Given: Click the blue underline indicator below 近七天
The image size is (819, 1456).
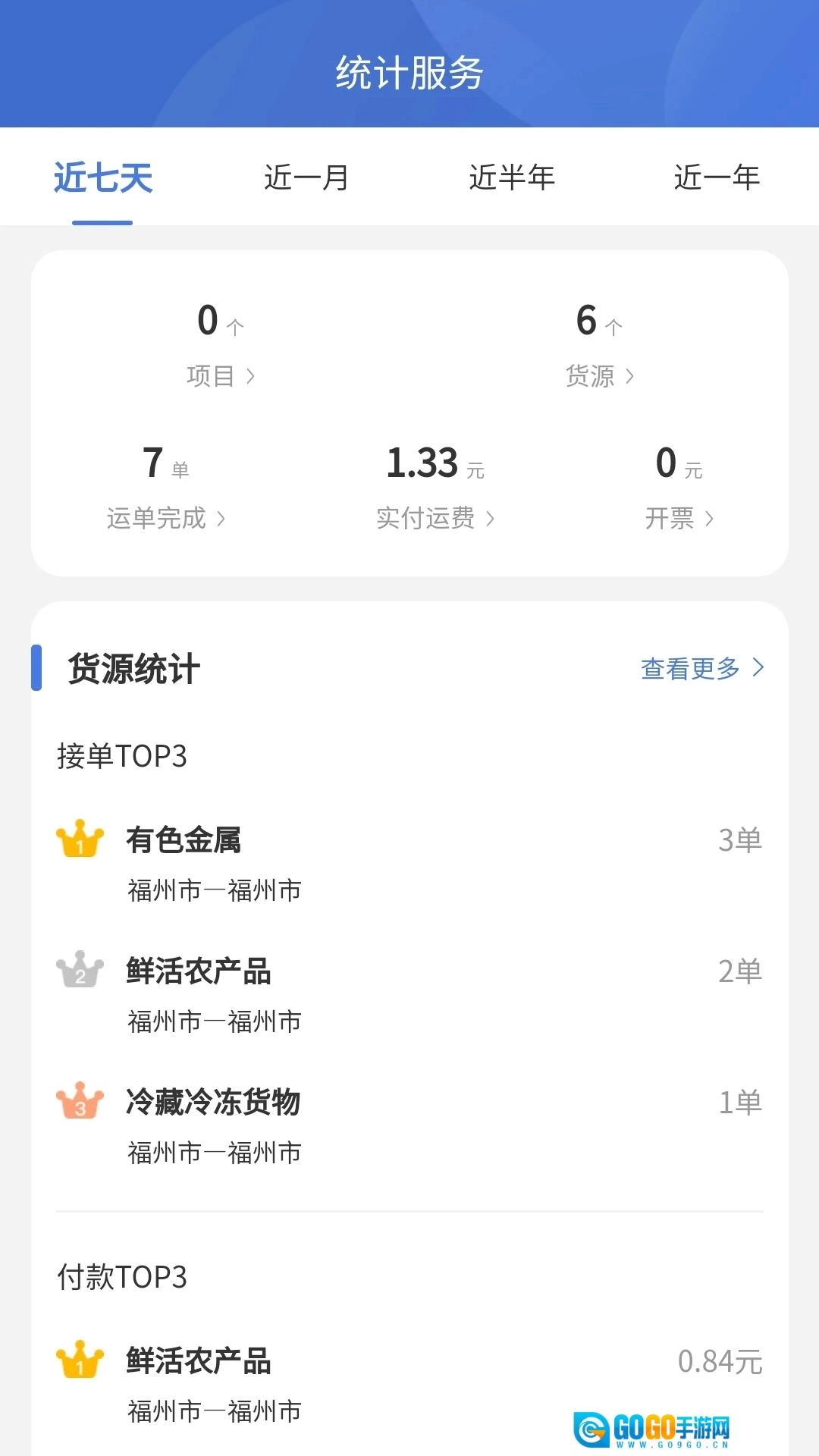Looking at the screenshot, I should tap(101, 222).
